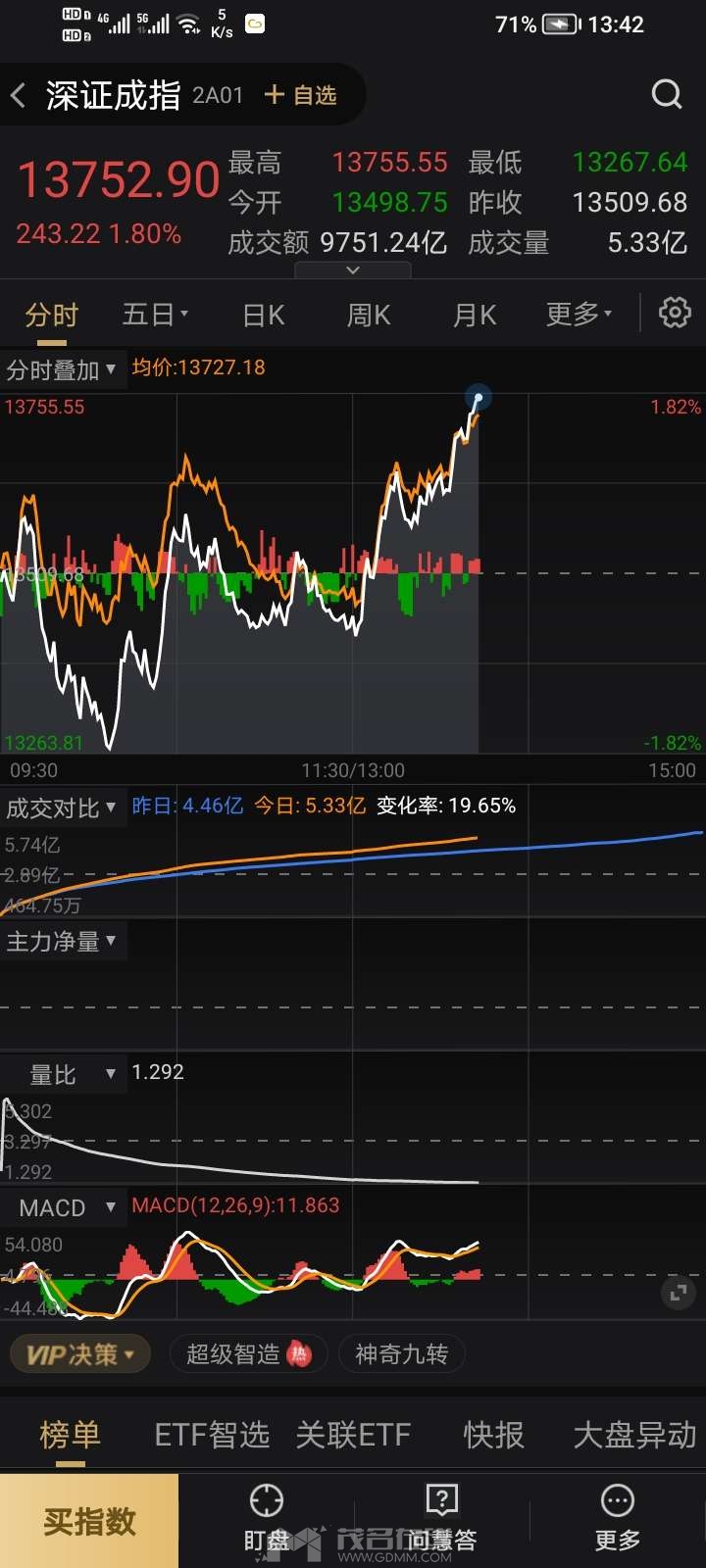Select the 神奇九转 chip
Viewport: 706px width, 1568px height.
click(401, 1354)
